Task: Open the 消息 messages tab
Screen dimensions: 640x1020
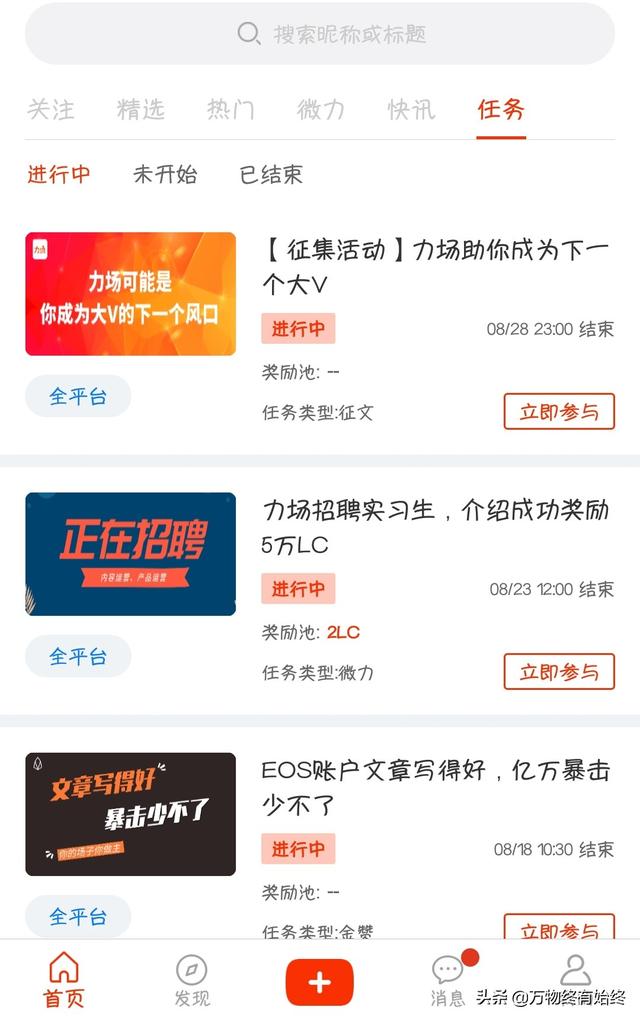Action: tap(448, 980)
